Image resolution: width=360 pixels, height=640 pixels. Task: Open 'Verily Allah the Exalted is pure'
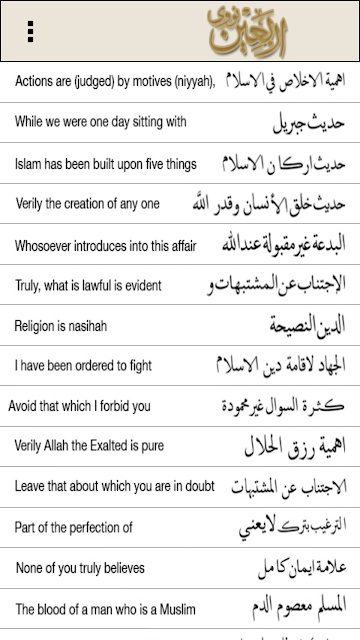click(x=180, y=447)
